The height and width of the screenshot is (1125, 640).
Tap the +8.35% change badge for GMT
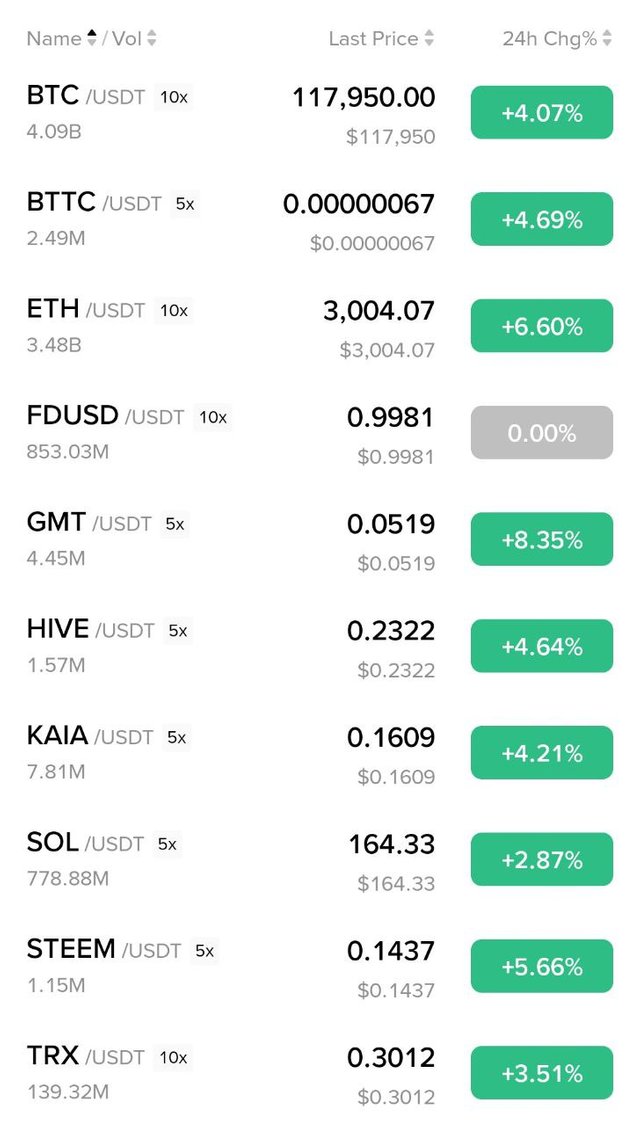click(542, 540)
